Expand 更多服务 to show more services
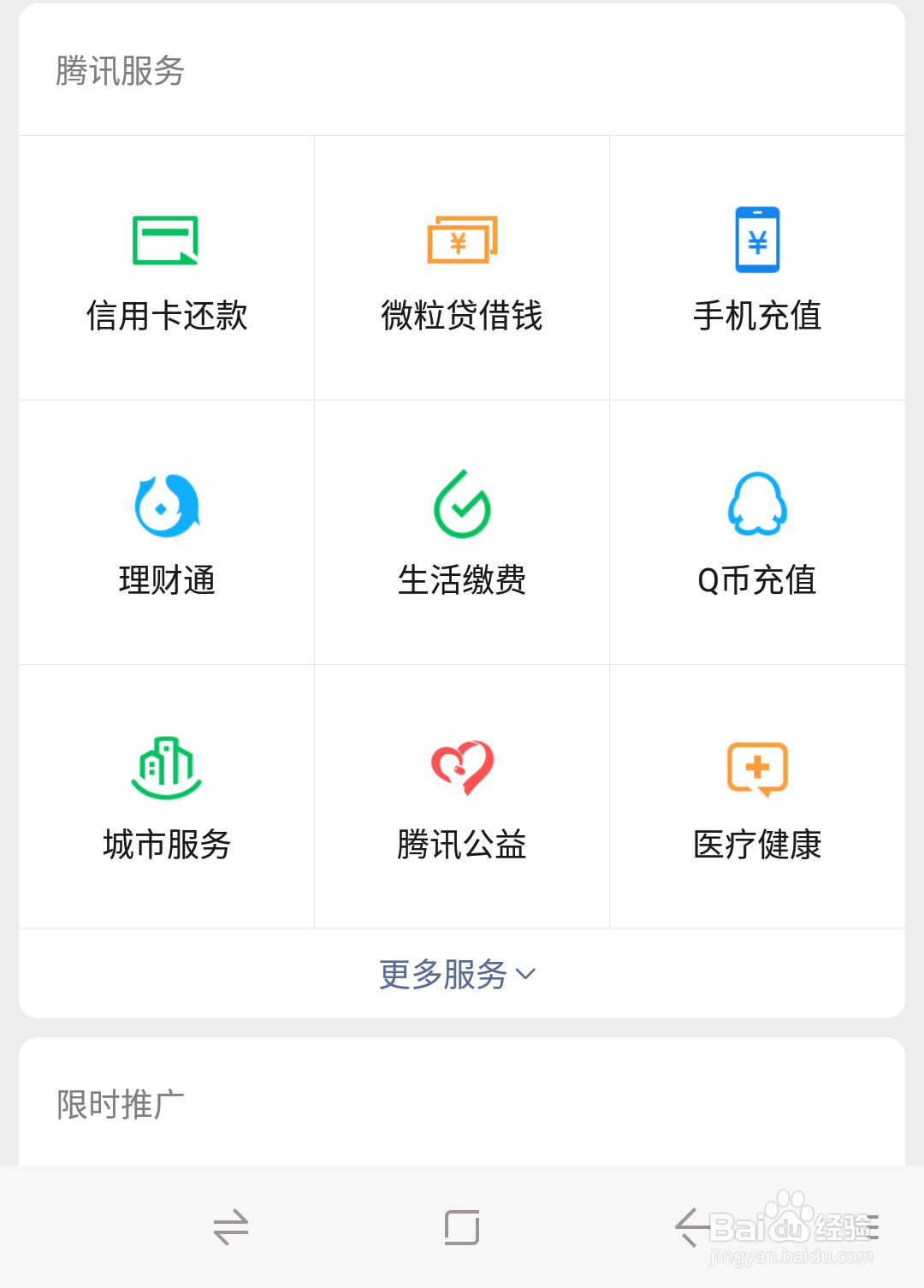 (458, 974)
